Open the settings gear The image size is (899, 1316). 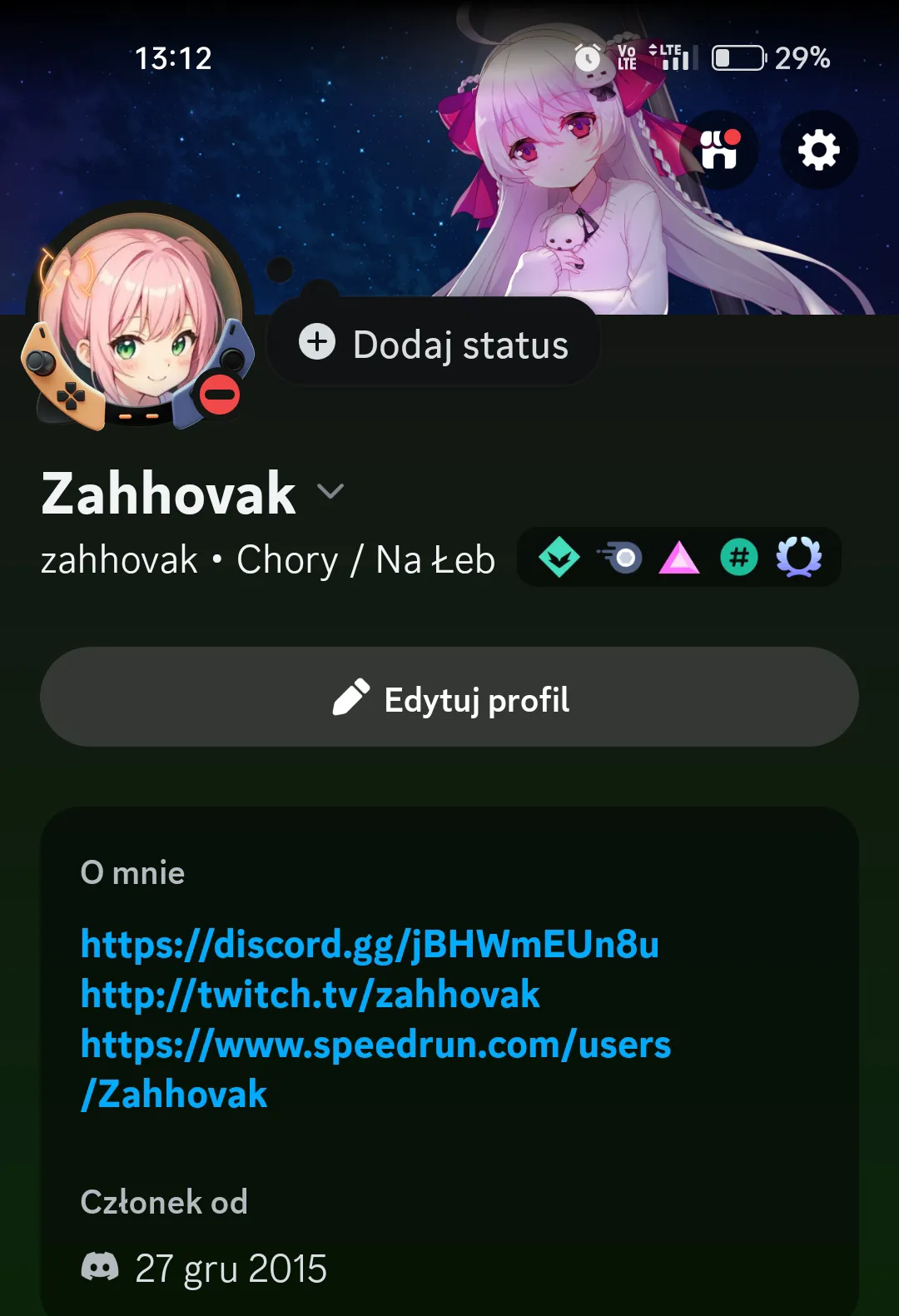(x=818, y=151)
